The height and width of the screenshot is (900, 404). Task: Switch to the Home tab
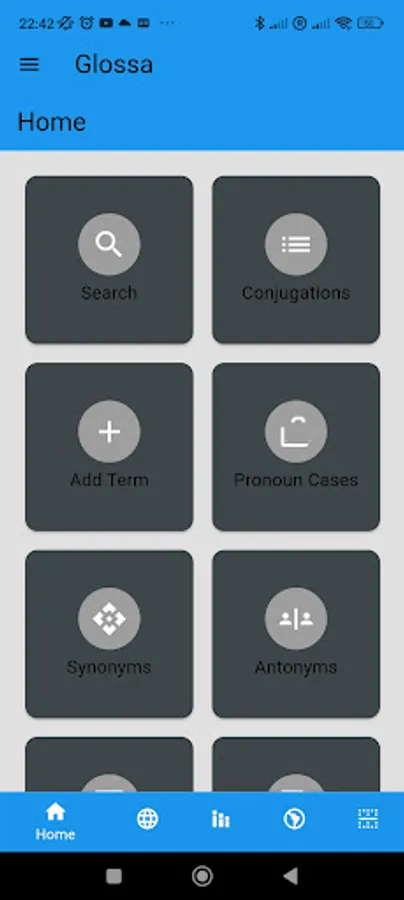coord(55,821)
